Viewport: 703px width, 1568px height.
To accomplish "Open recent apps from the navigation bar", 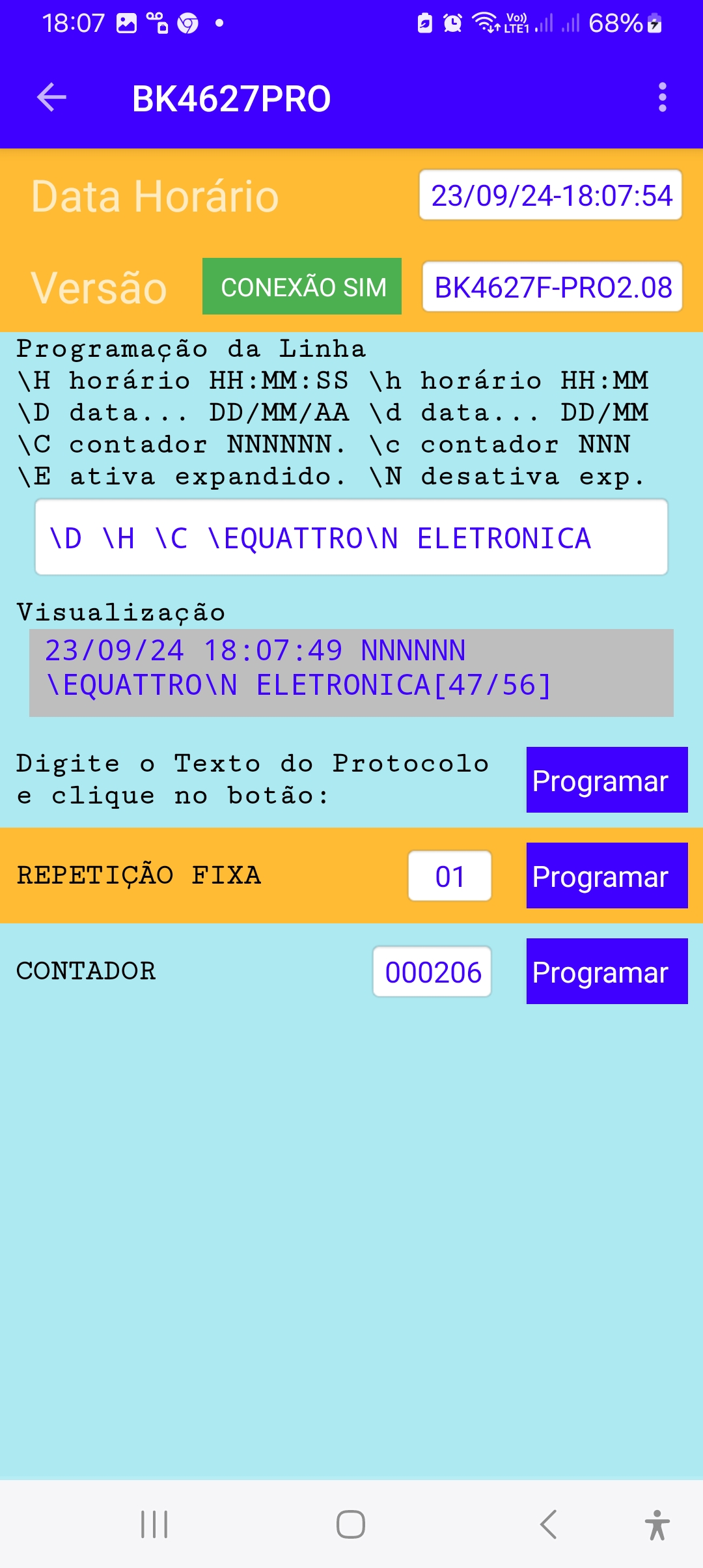I will (x=154, y=1524).
